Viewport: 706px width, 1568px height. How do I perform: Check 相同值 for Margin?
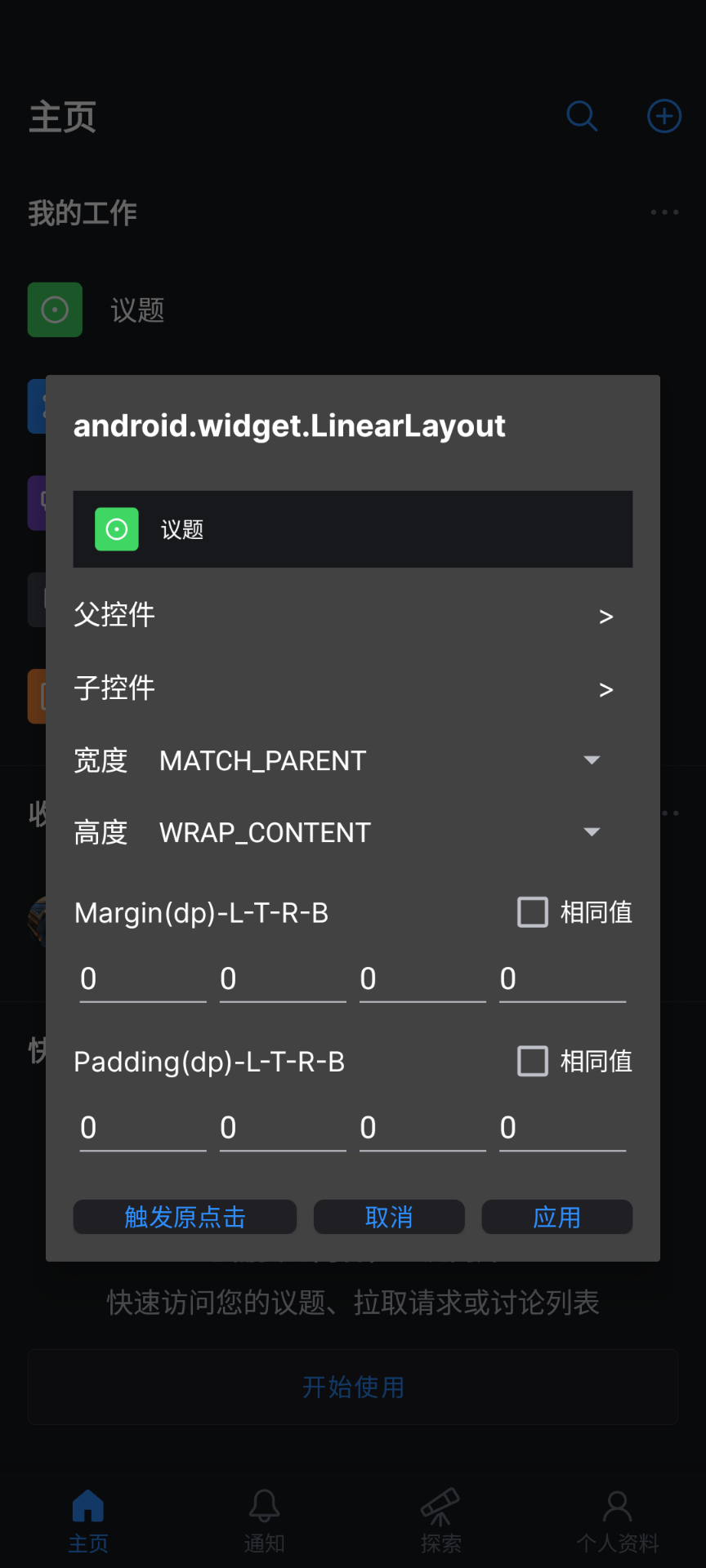(x=574, y=912)
